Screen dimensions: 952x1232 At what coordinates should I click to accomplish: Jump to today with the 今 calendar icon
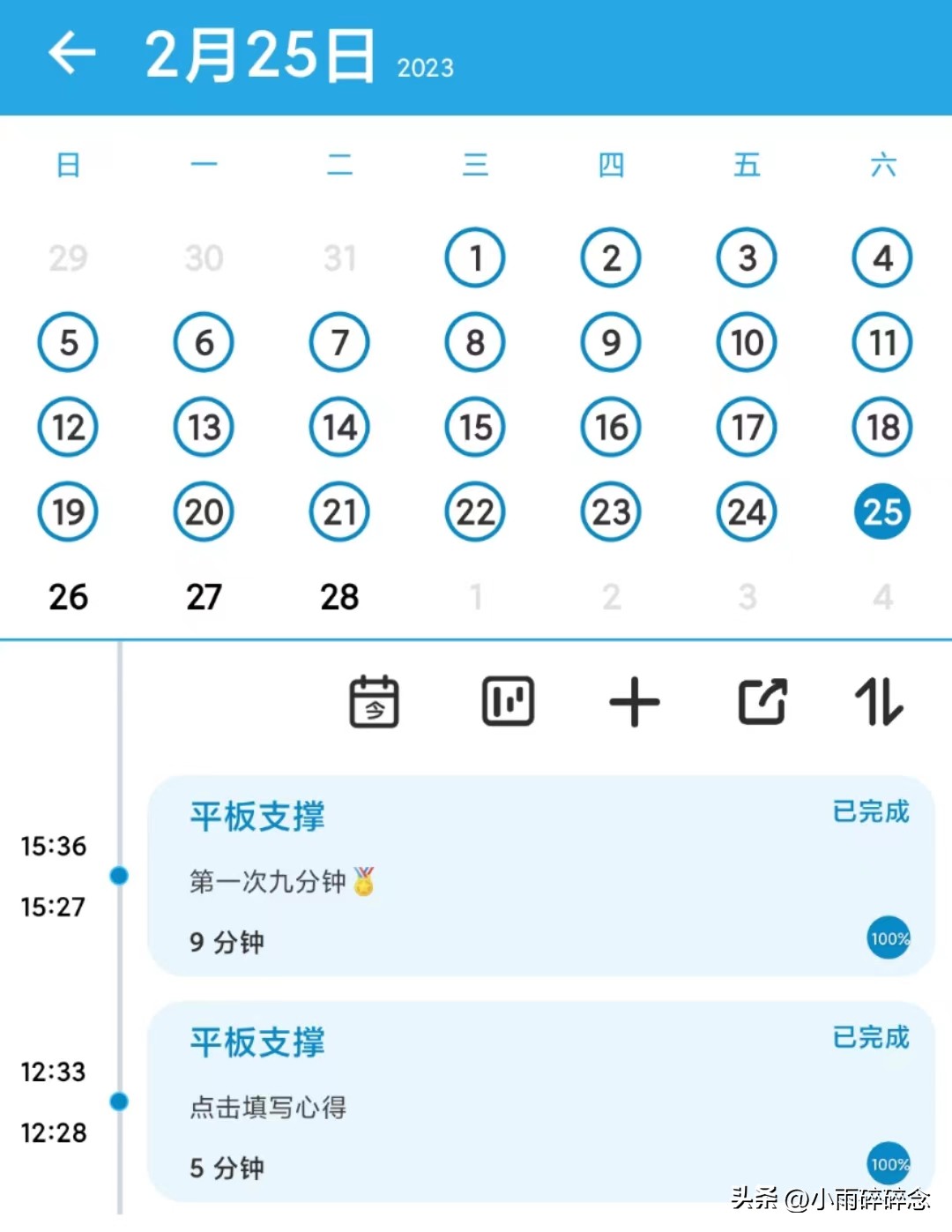[374, 701]
